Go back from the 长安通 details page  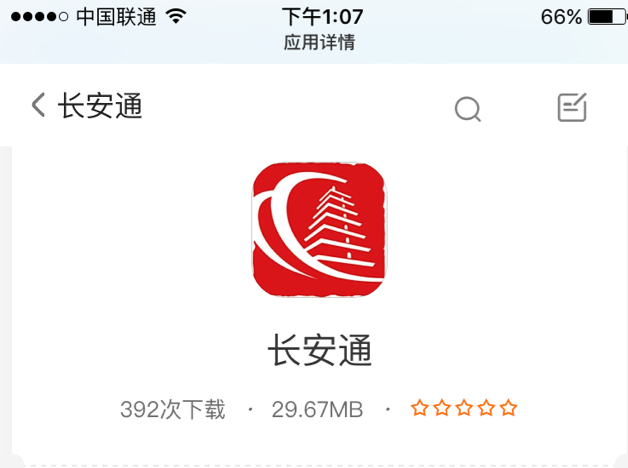click(x=39, y=106)
